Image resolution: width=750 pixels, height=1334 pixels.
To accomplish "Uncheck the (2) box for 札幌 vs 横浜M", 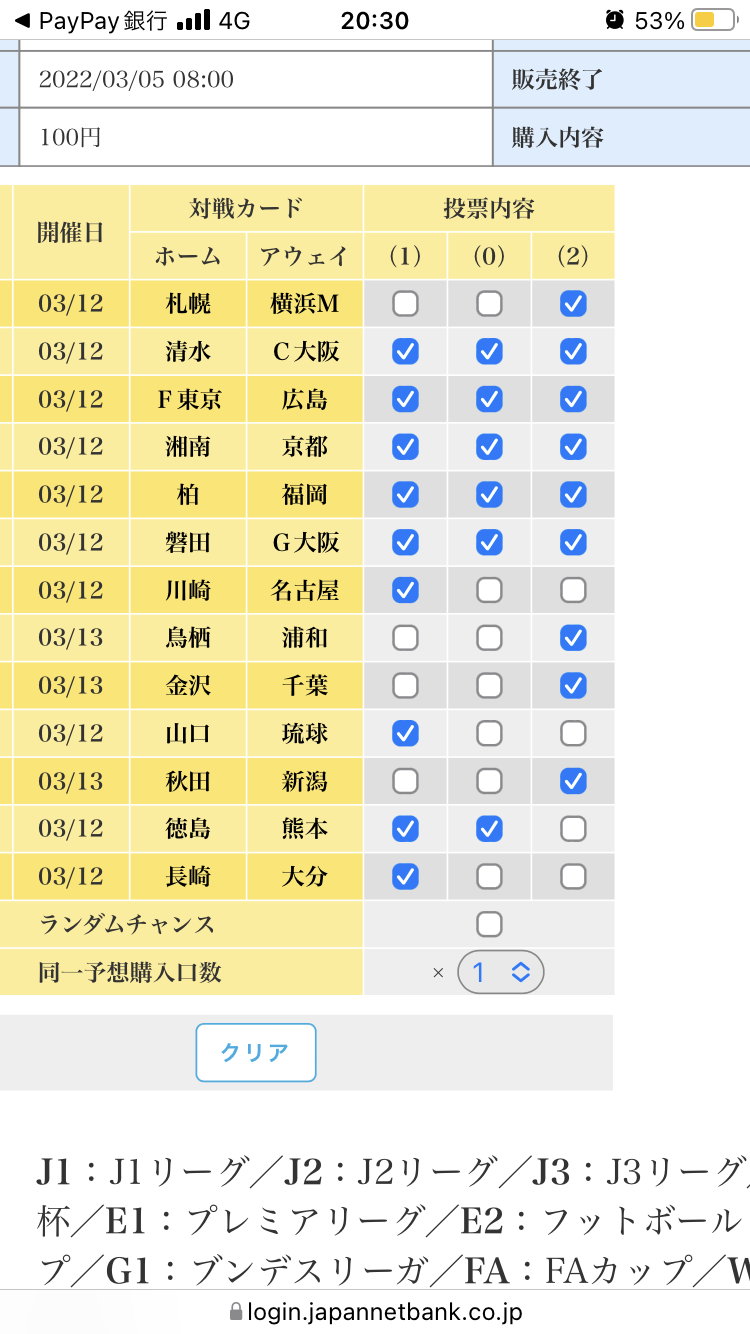I will point(573,304).
